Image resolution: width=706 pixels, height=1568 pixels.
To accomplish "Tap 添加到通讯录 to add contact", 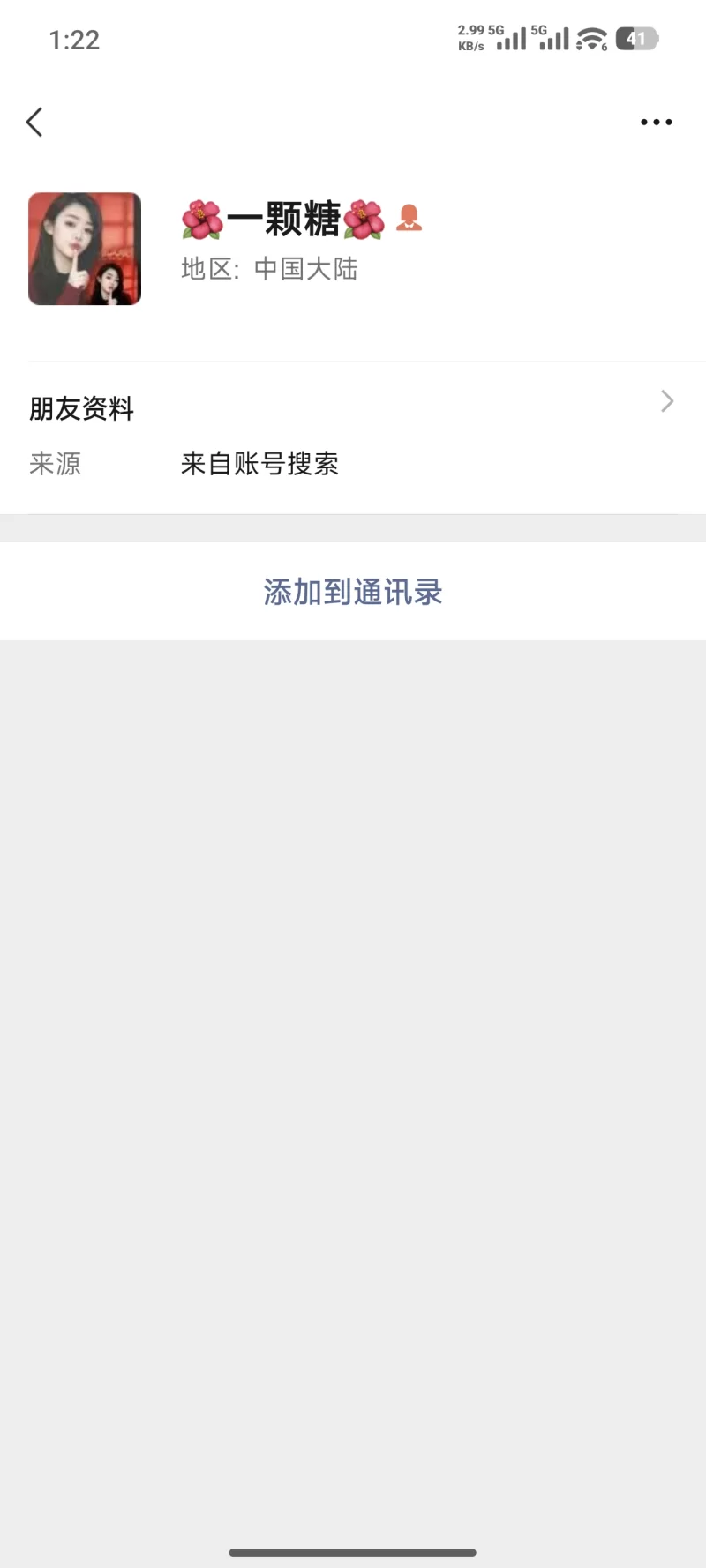I will coord(353,592).
